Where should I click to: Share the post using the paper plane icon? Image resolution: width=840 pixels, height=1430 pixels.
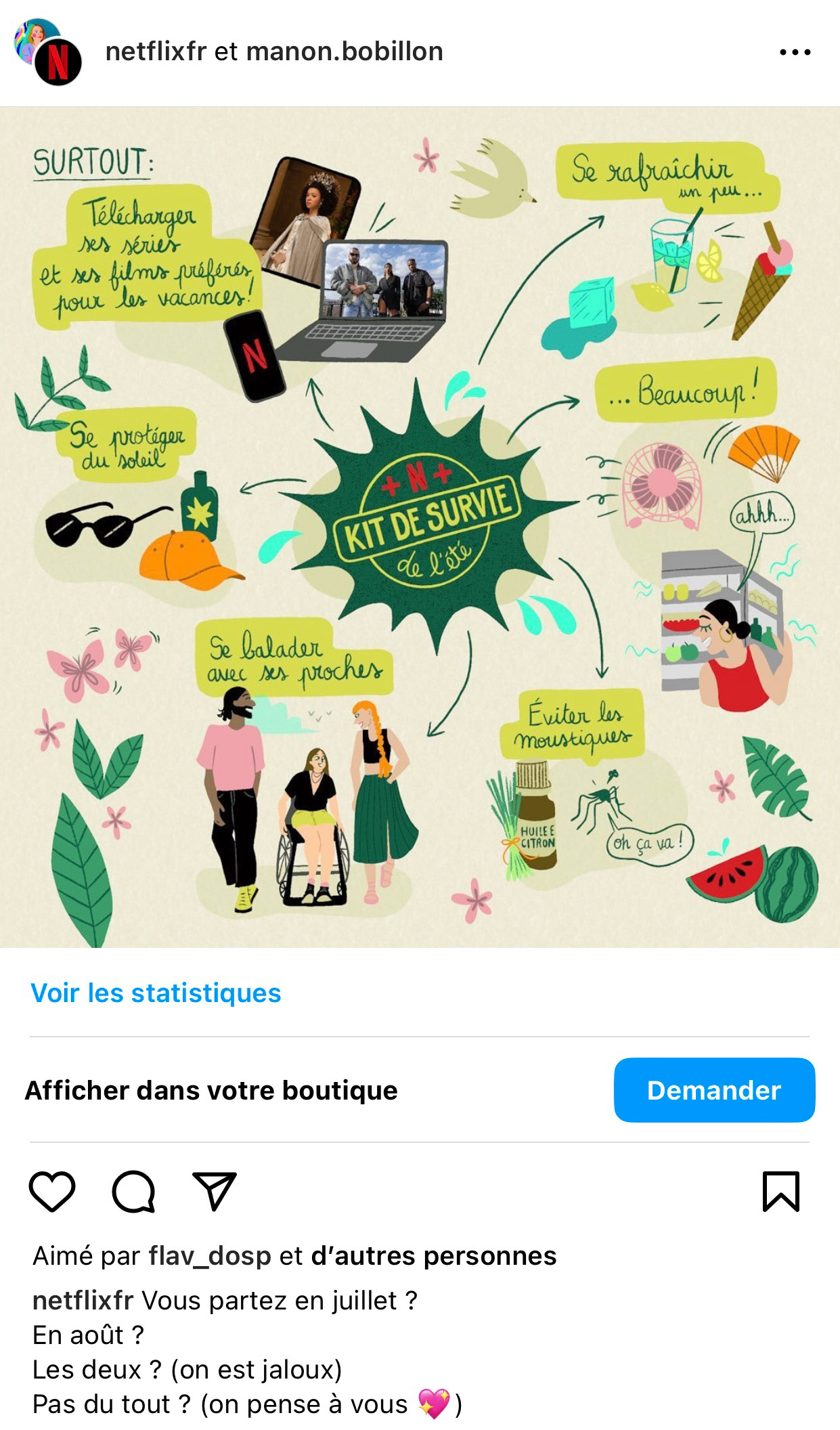215,1191
